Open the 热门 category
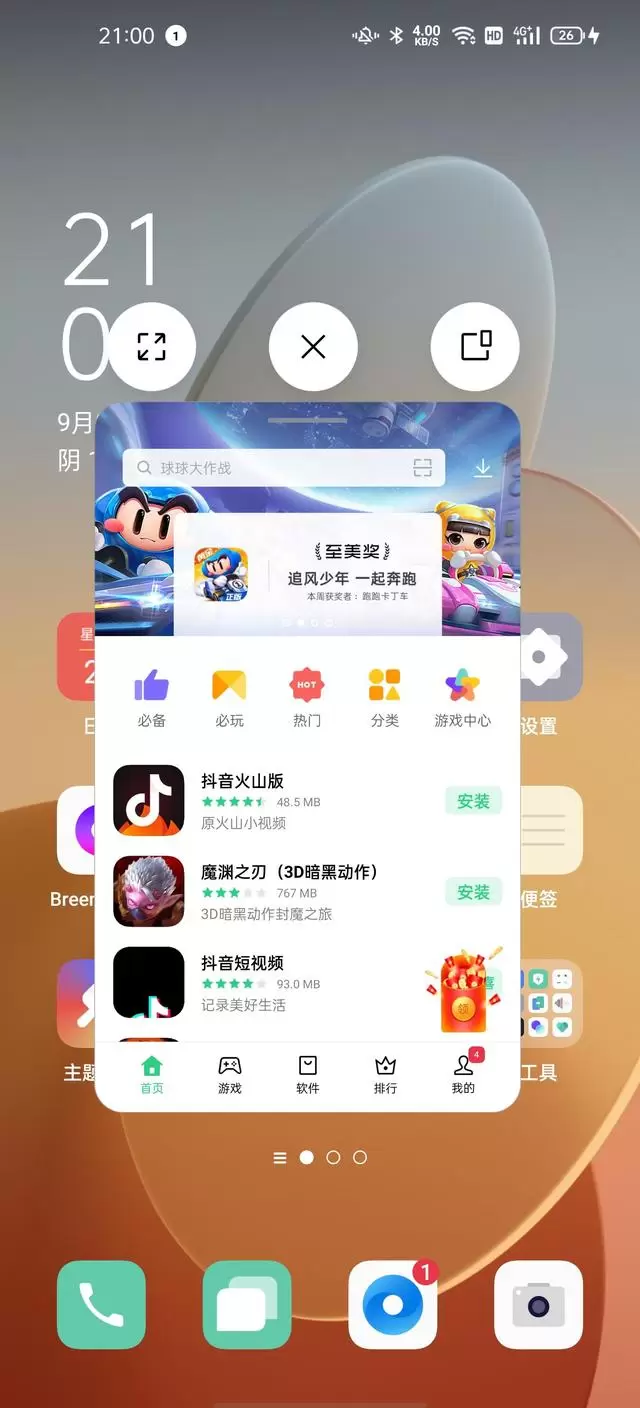The image size is (640, 1408). pos(307,697)
